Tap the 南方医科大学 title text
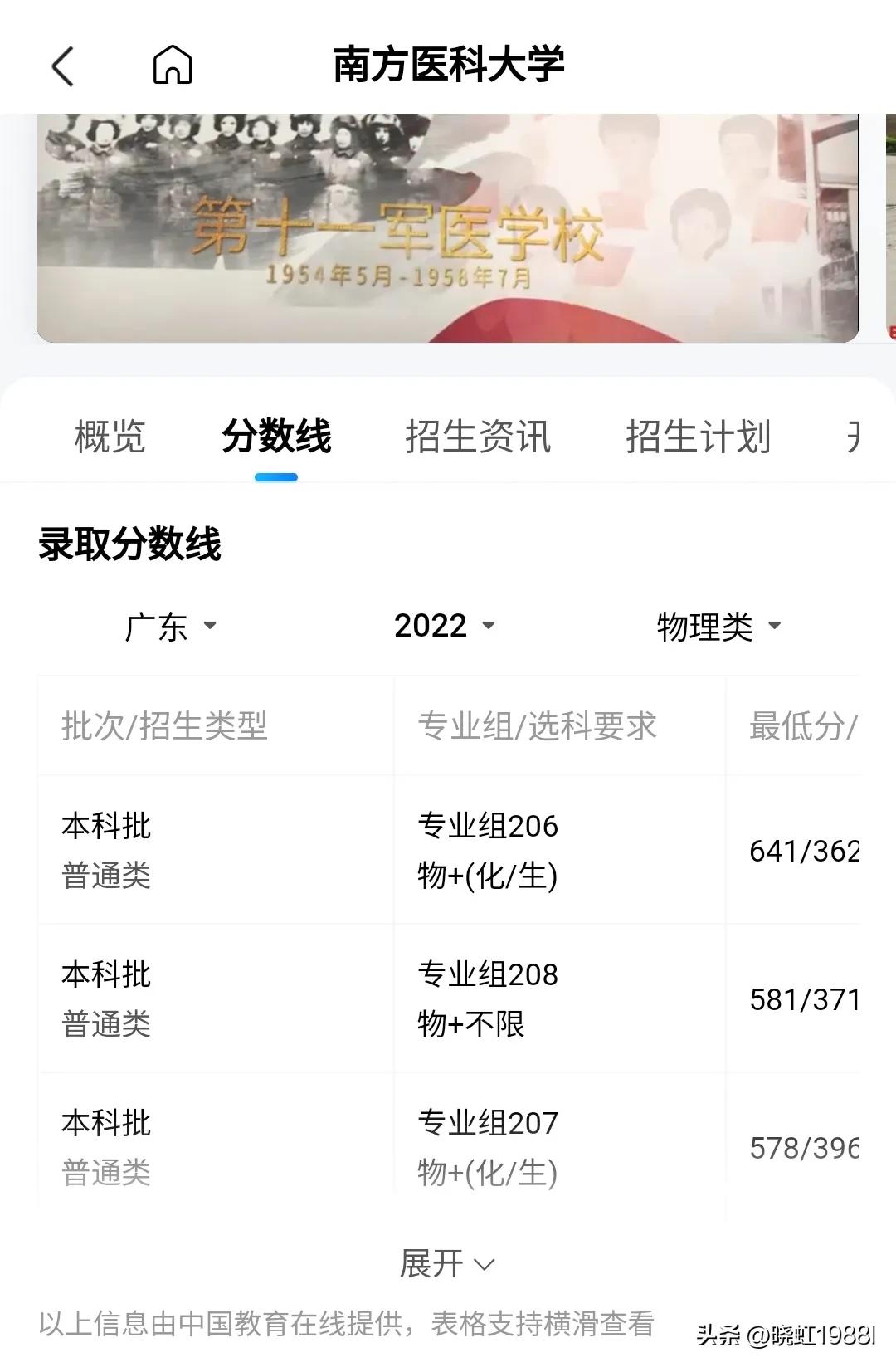The height and width of the screenshot is (1367, 896). coord(448,66)
